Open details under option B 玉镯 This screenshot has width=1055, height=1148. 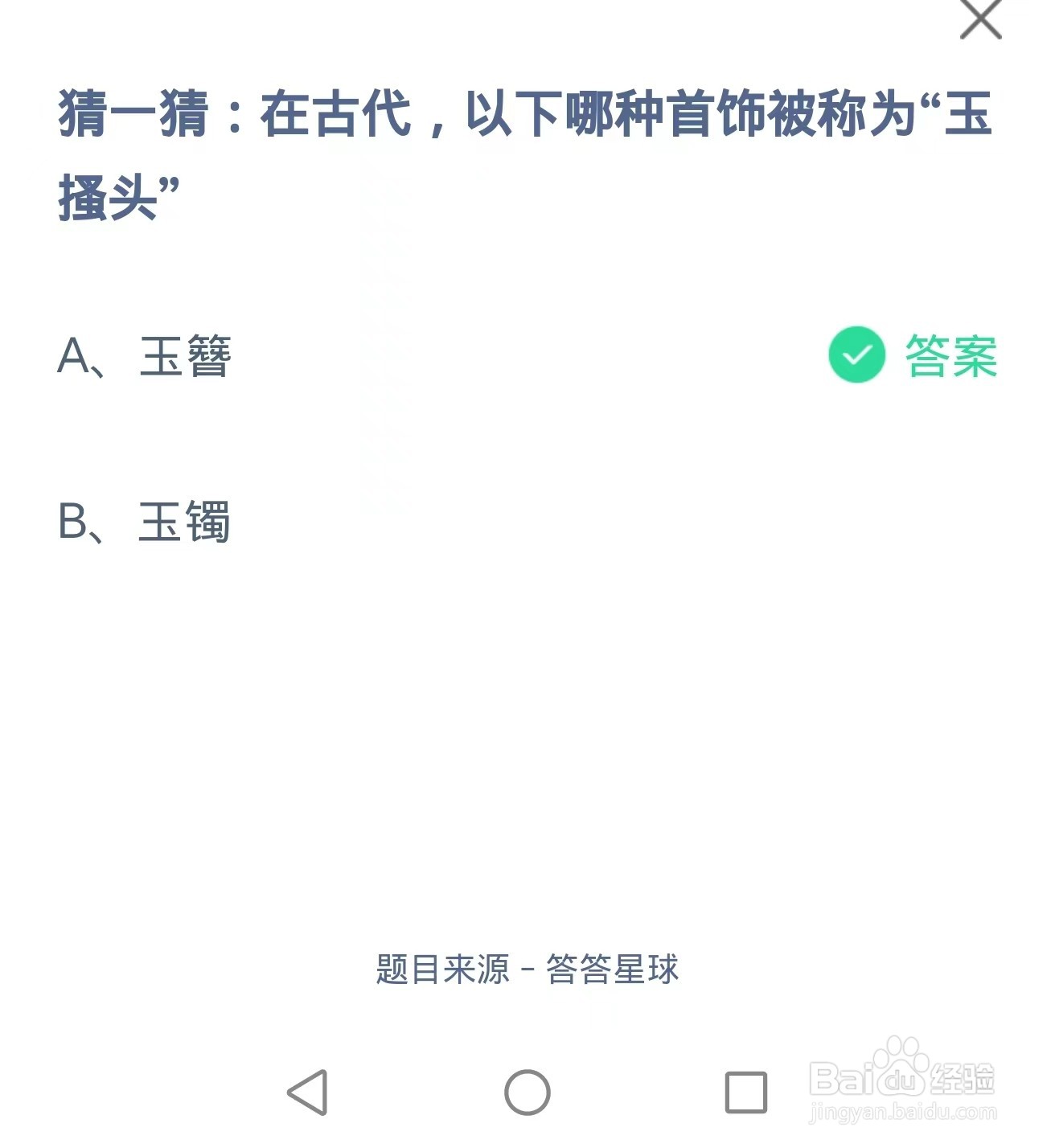point(149,523)
